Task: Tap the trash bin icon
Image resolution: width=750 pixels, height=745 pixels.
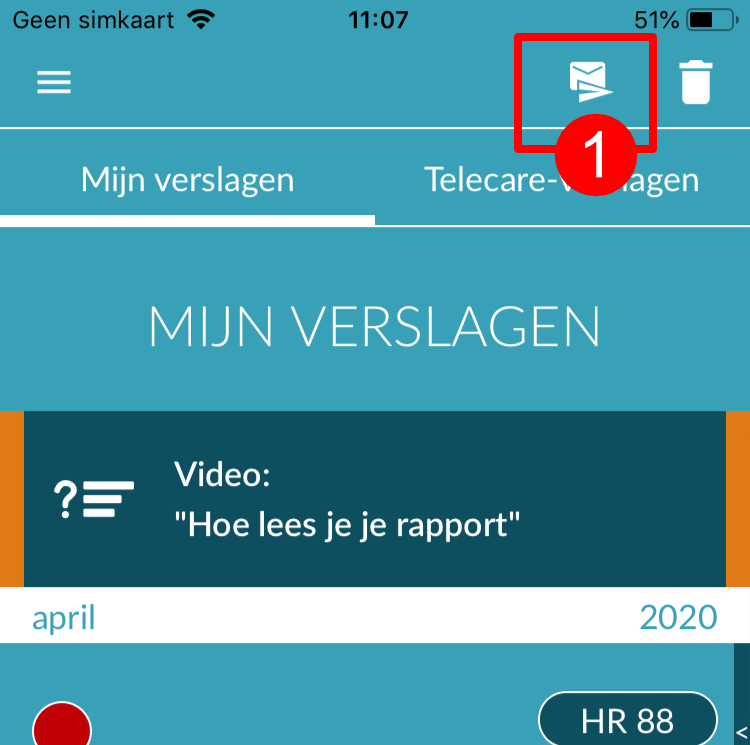Action: (x=696, y=82)
